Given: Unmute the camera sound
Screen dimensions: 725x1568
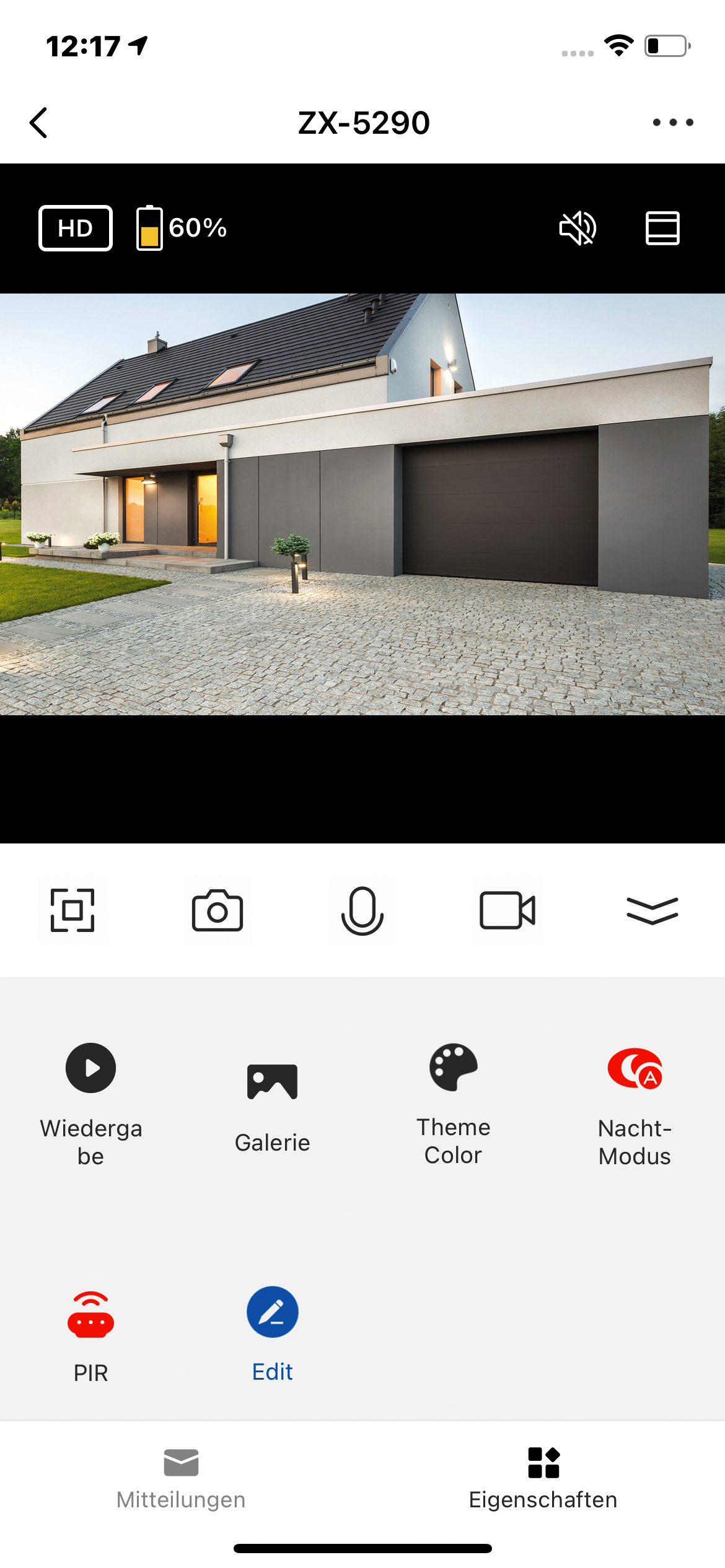Looking at the screenshot, I should [577, 228].
